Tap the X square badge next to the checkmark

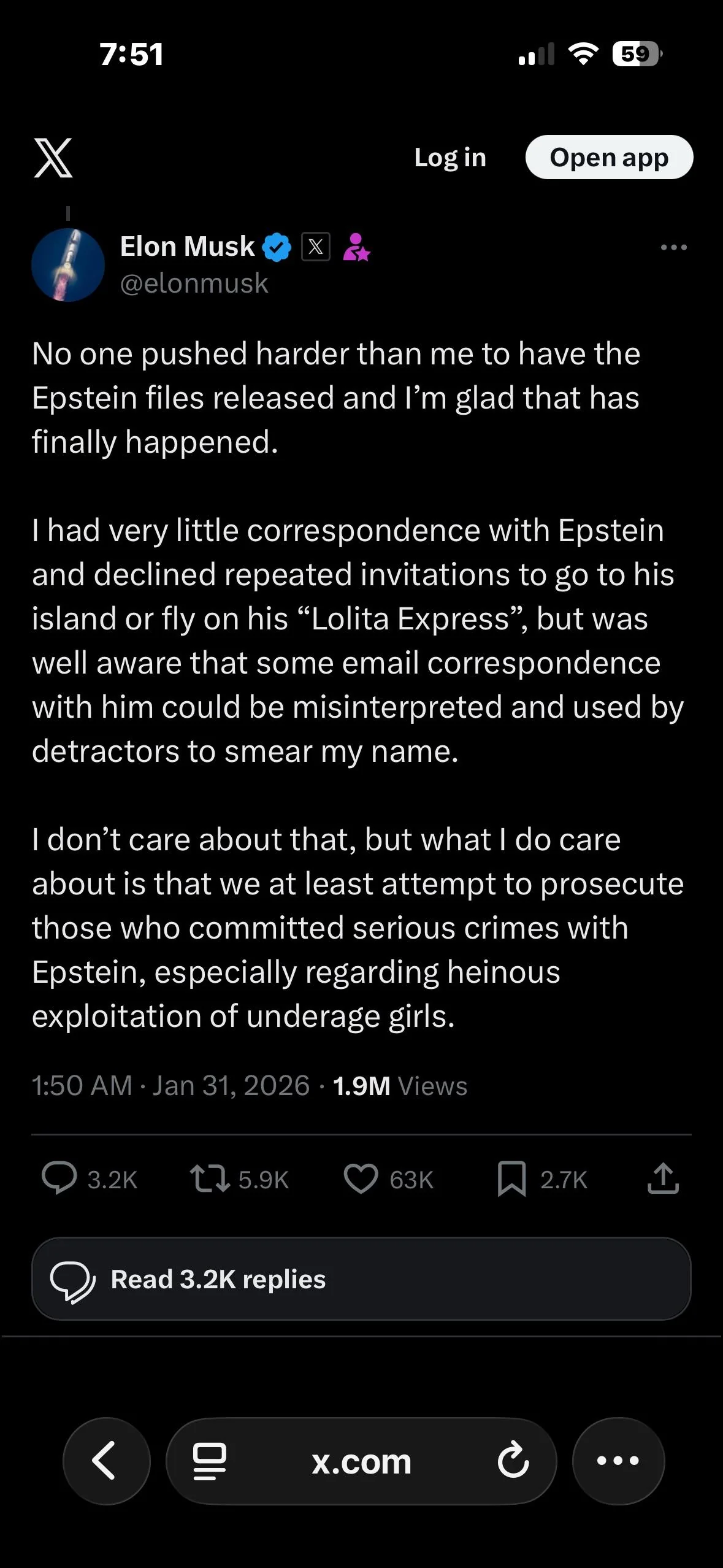316,247
